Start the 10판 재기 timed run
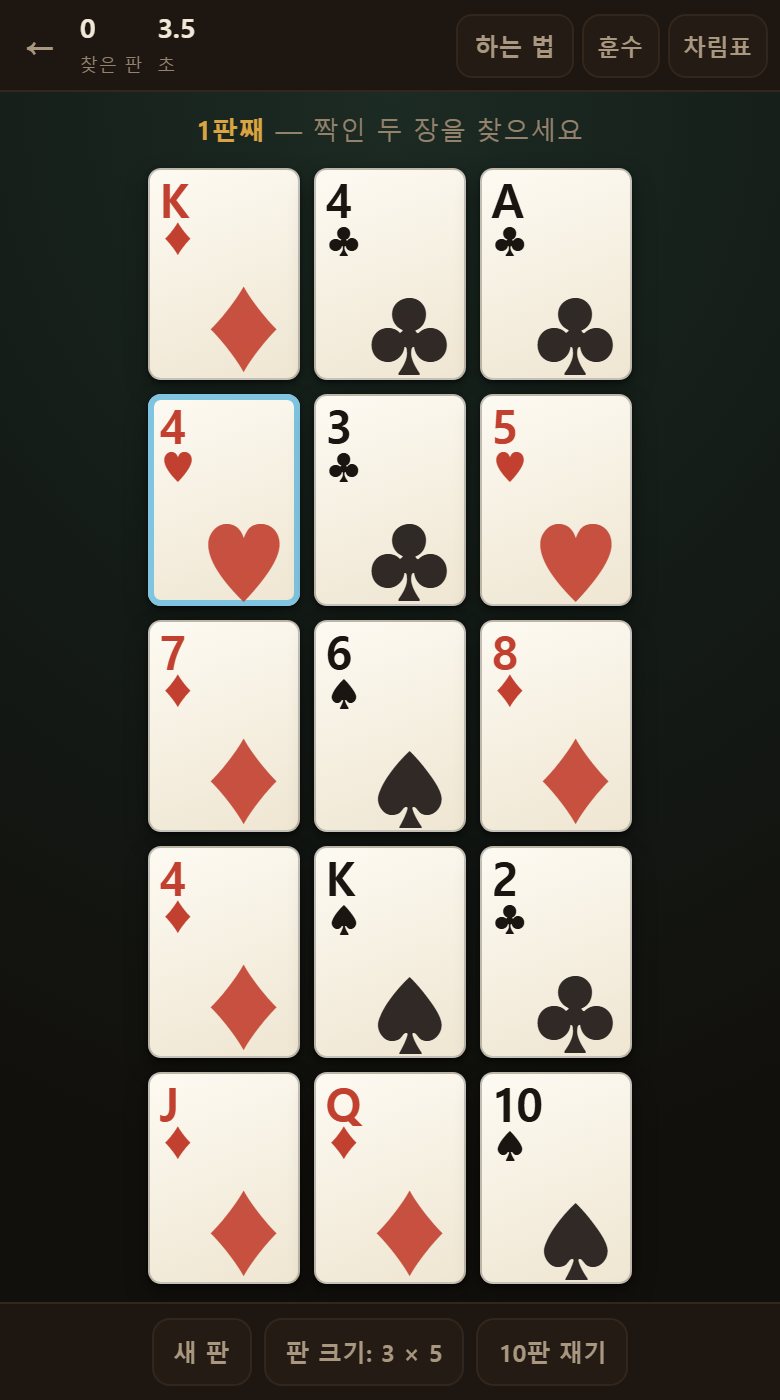This screenshot has width=780, height=1400. 552,1352
